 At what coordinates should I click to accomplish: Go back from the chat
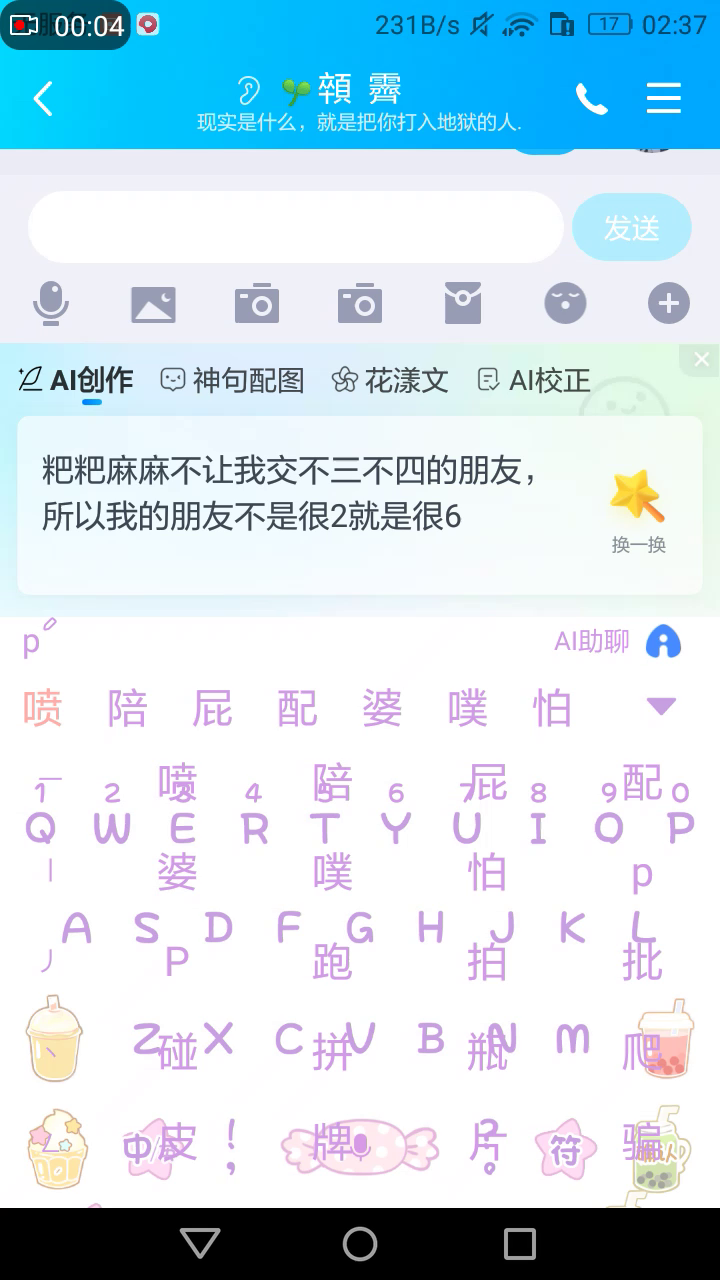[x=42, y=99]
